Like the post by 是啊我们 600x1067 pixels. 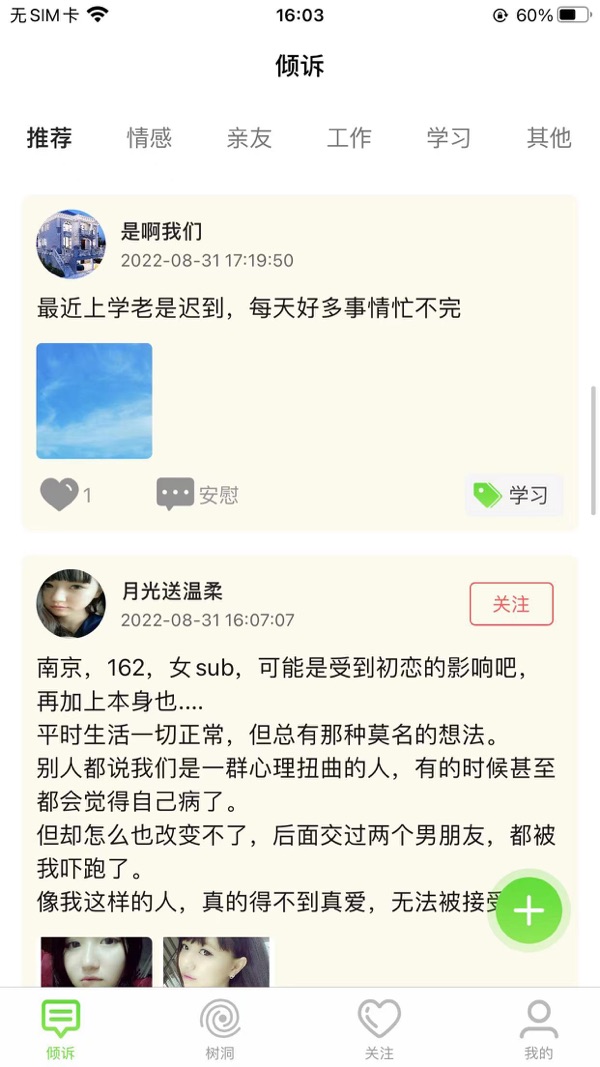tap(59, 494)
